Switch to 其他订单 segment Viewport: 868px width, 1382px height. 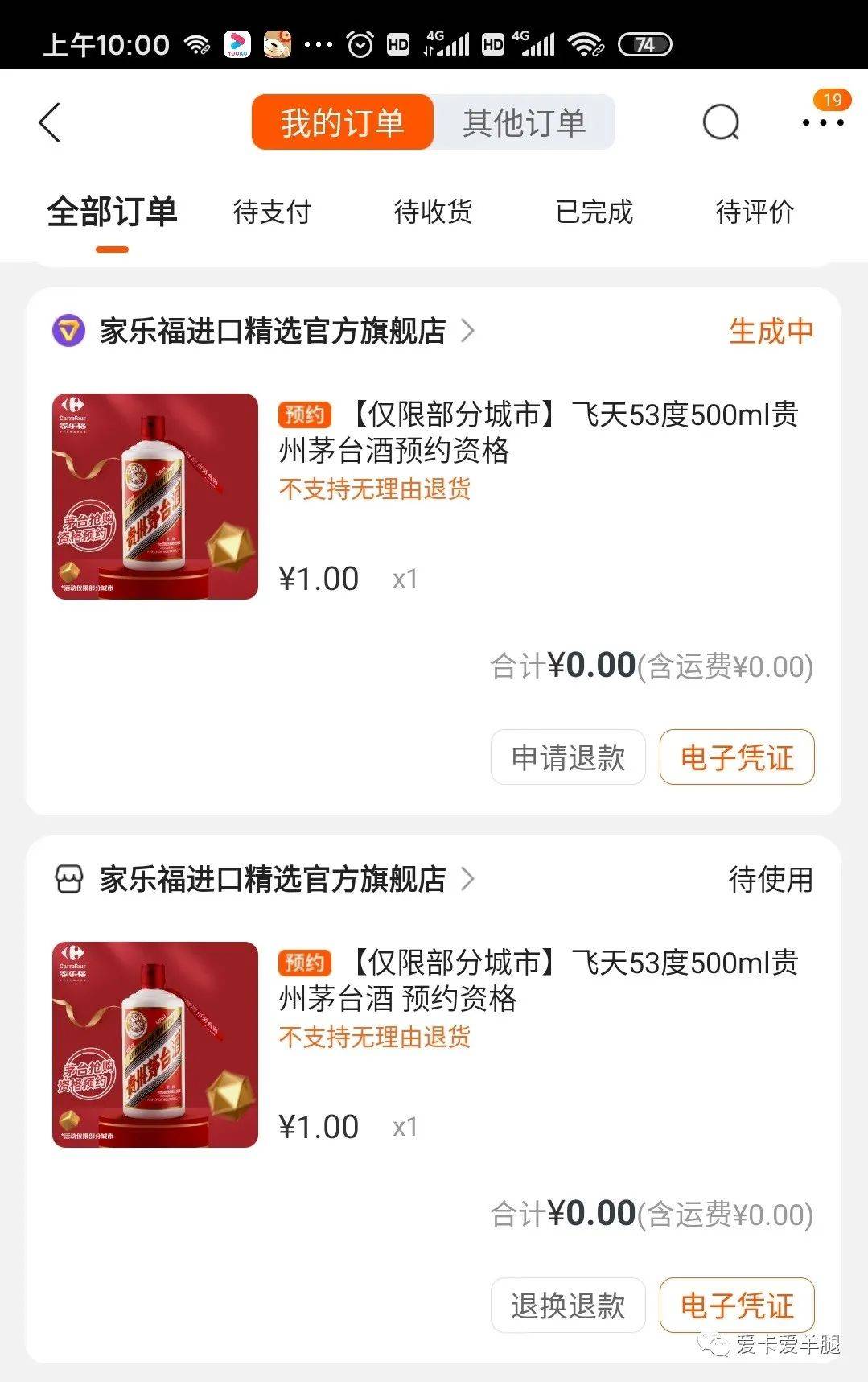pyautogui.click(x=524, y=123)
